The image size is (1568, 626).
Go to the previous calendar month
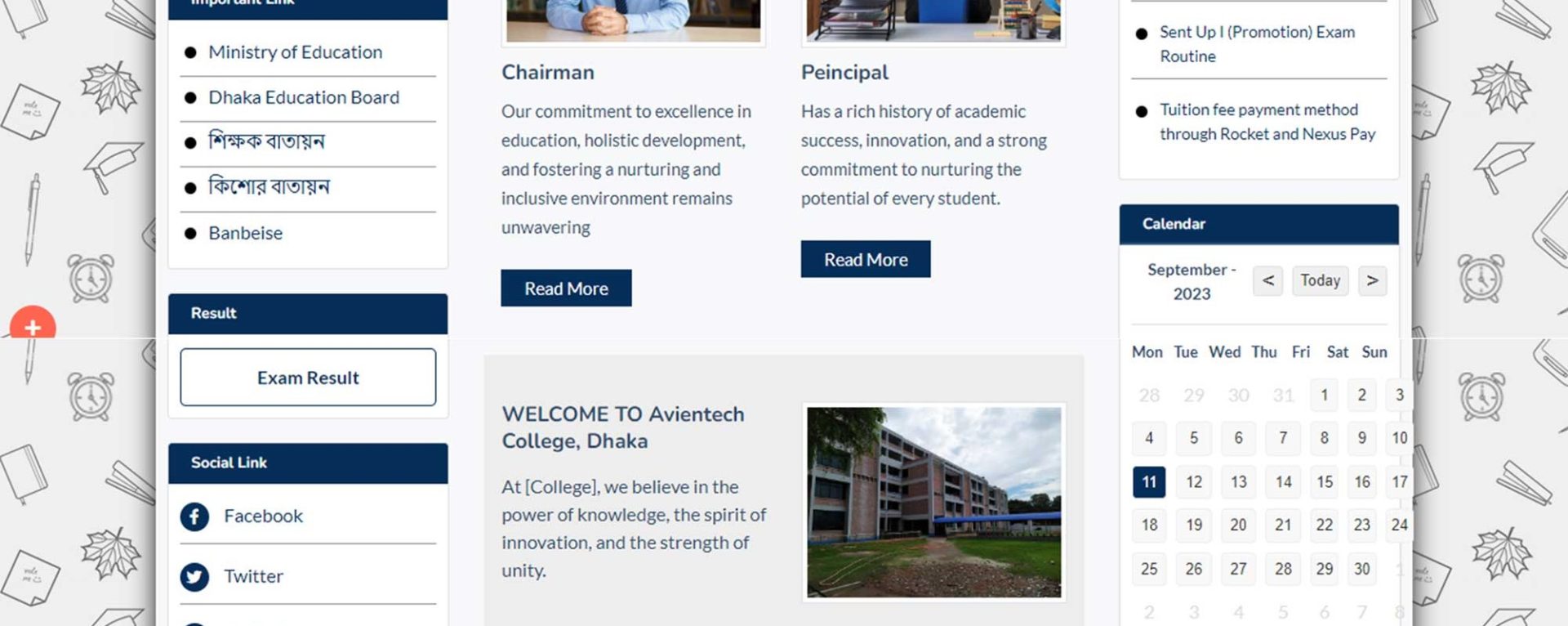(x=1267, y=281)
